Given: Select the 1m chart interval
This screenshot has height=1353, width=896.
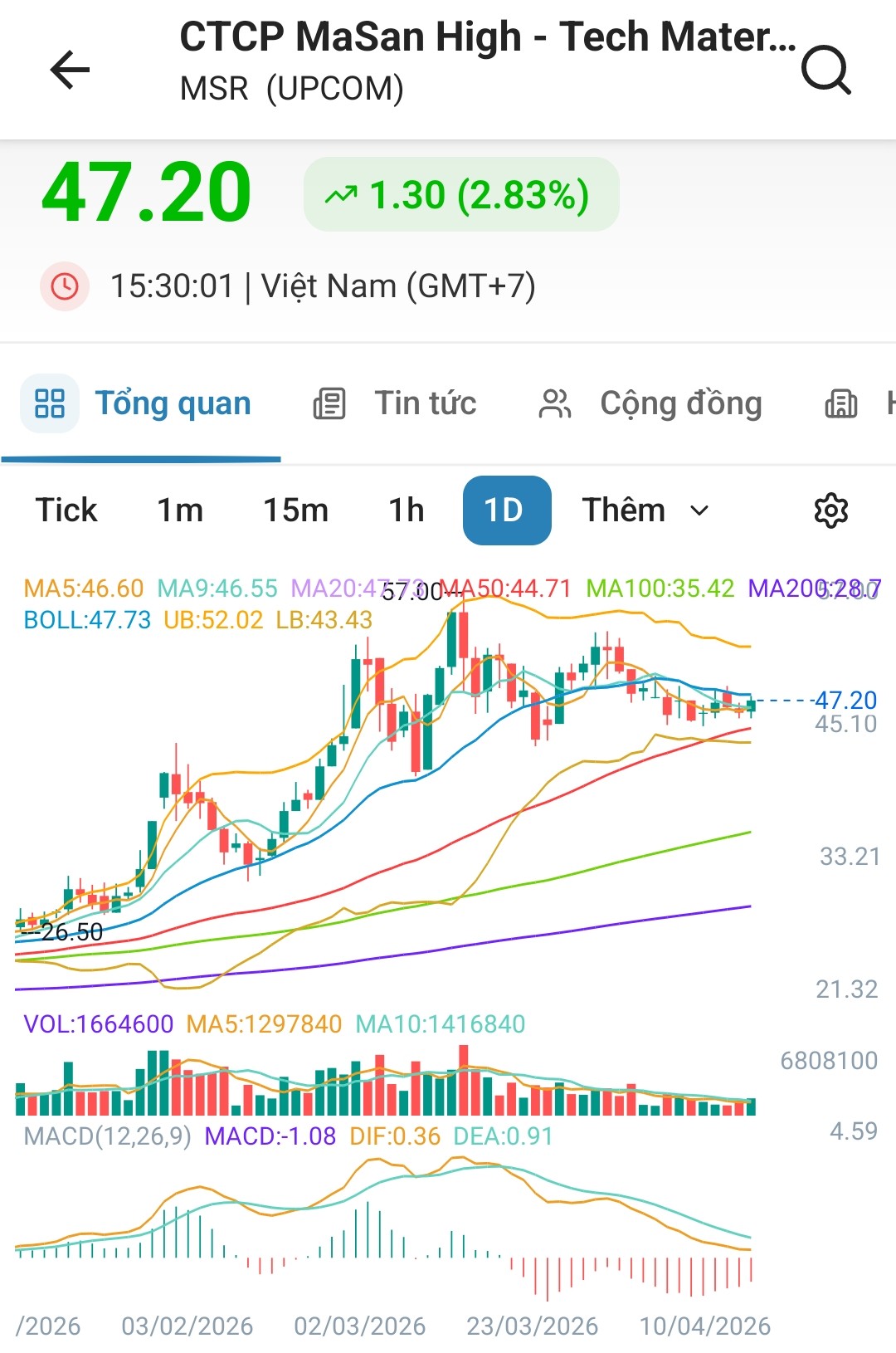Looking at the screenshot, I should [x=180, y=510].
